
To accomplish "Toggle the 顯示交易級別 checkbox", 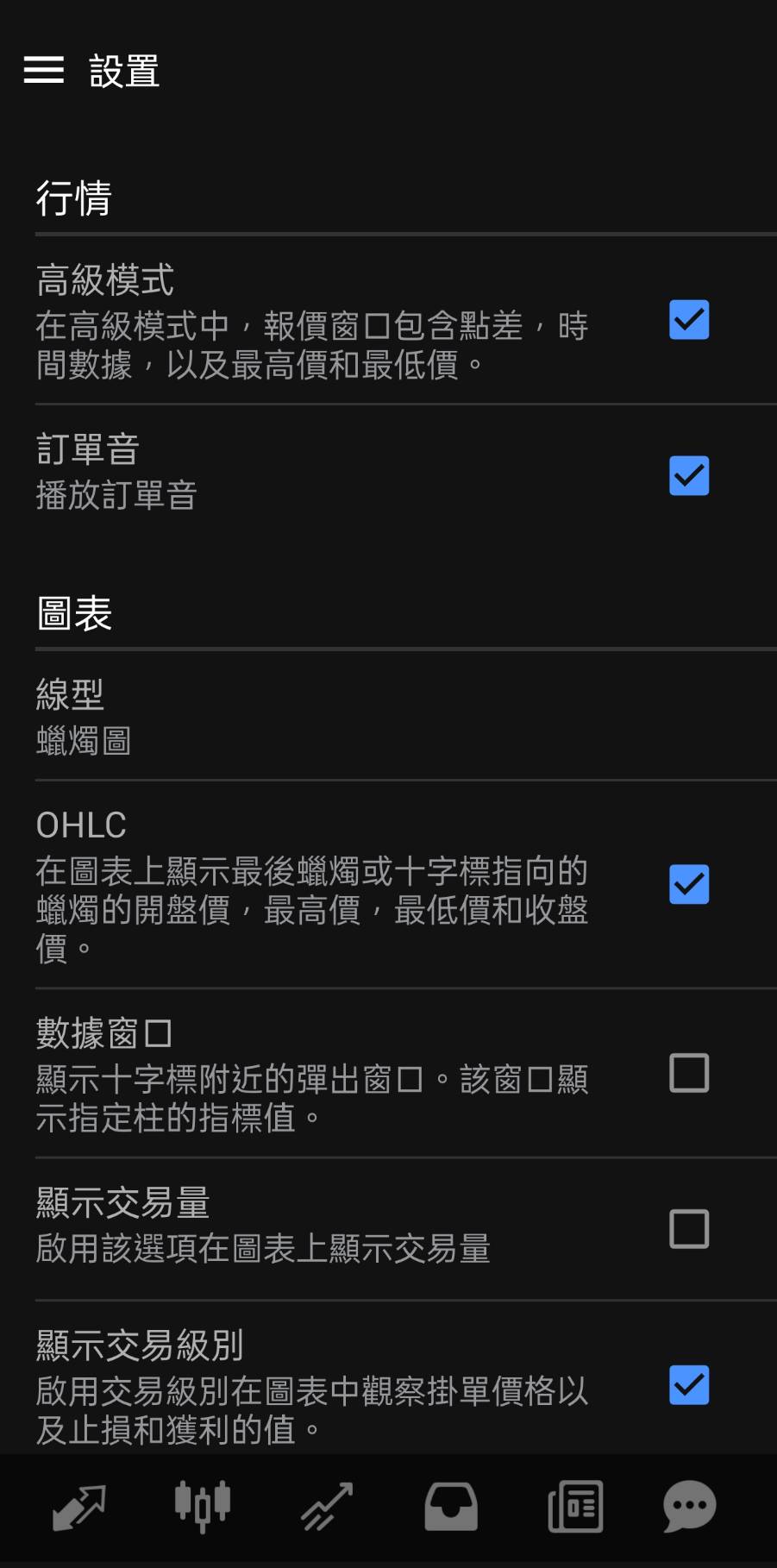I will coord(689,1385).
